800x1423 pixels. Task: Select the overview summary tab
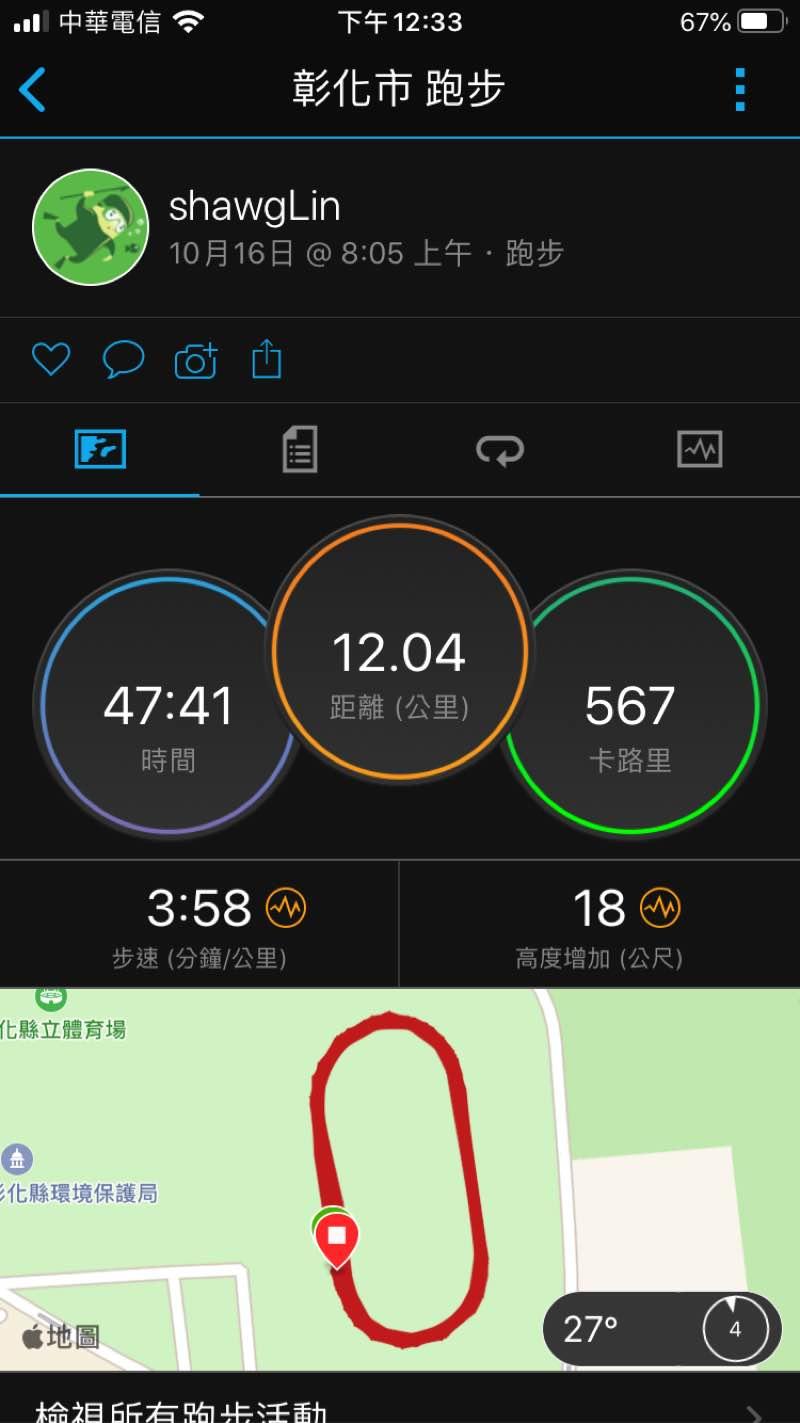tap(100, 450)
